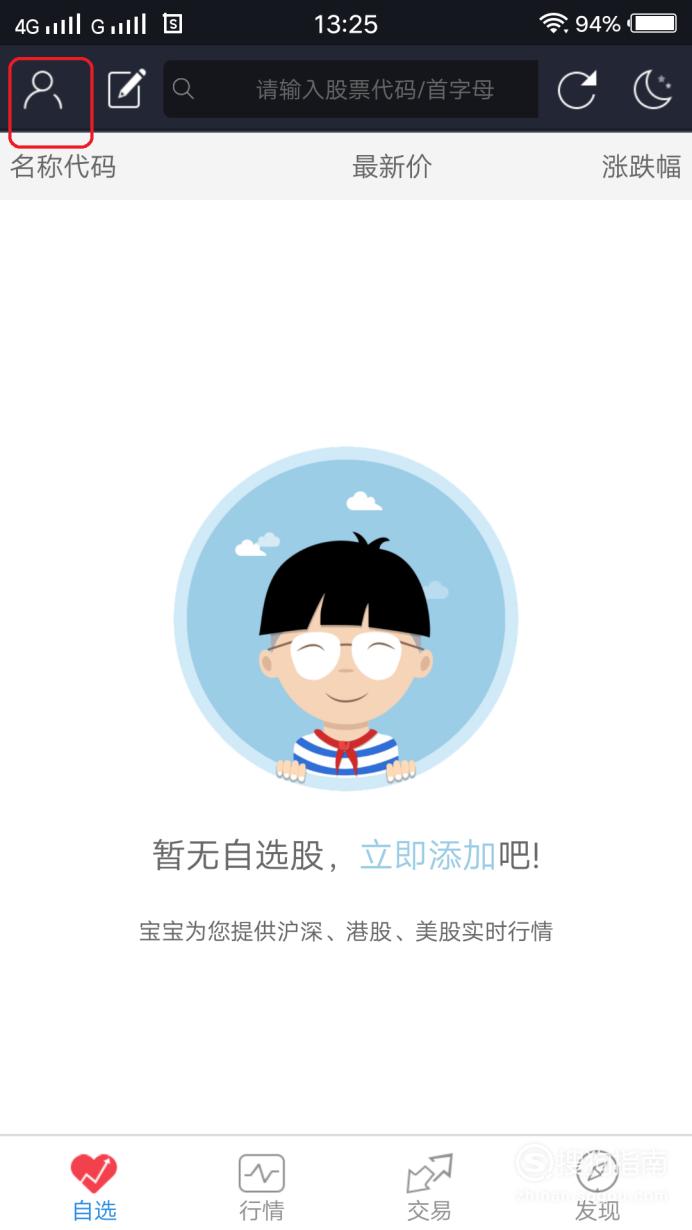Go to the 交易 tab
Viewport: 692px width, 1230px height.
tap(429, 1187)
